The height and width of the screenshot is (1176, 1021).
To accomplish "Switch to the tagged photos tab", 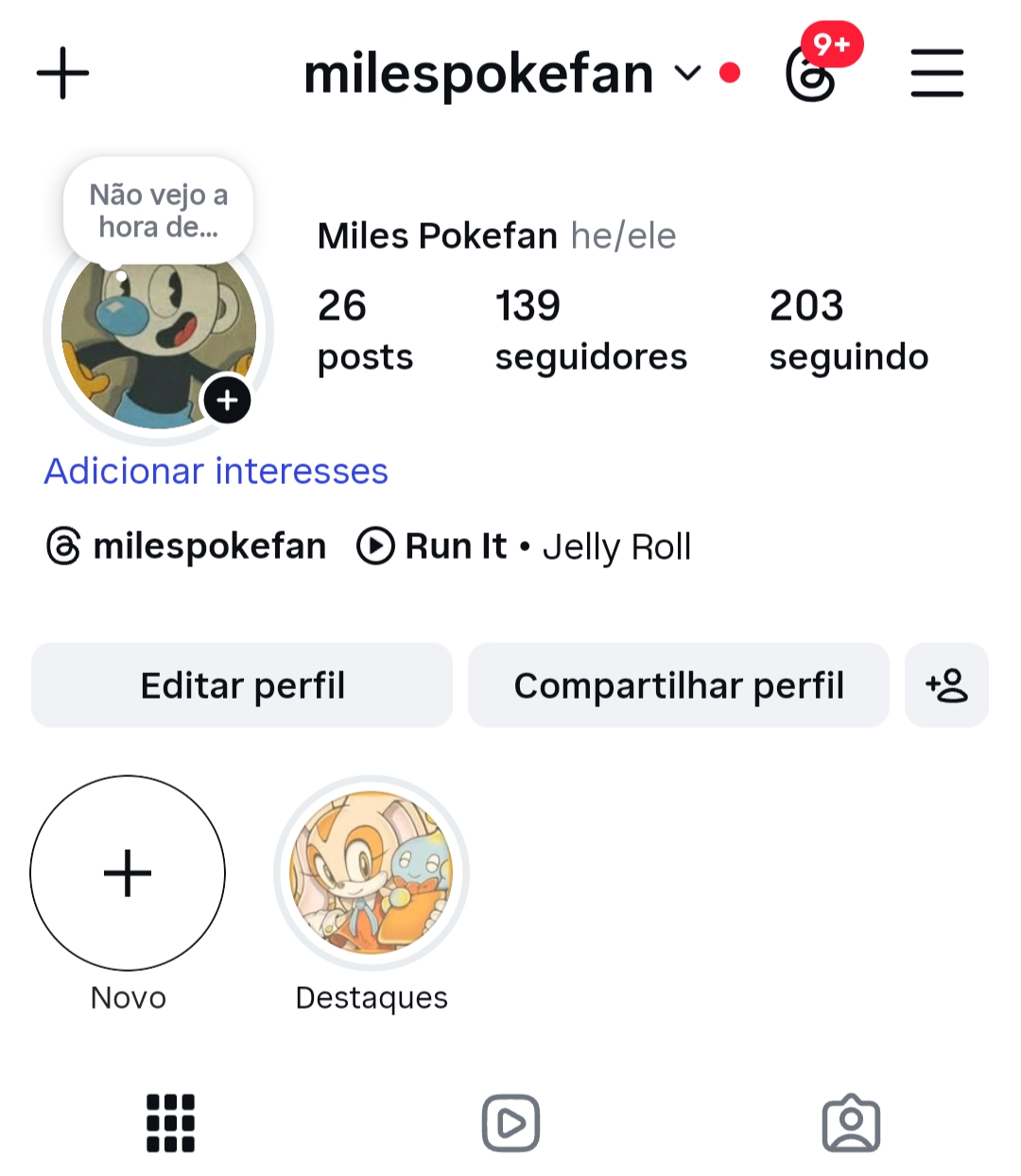I will coord(851,1123).
